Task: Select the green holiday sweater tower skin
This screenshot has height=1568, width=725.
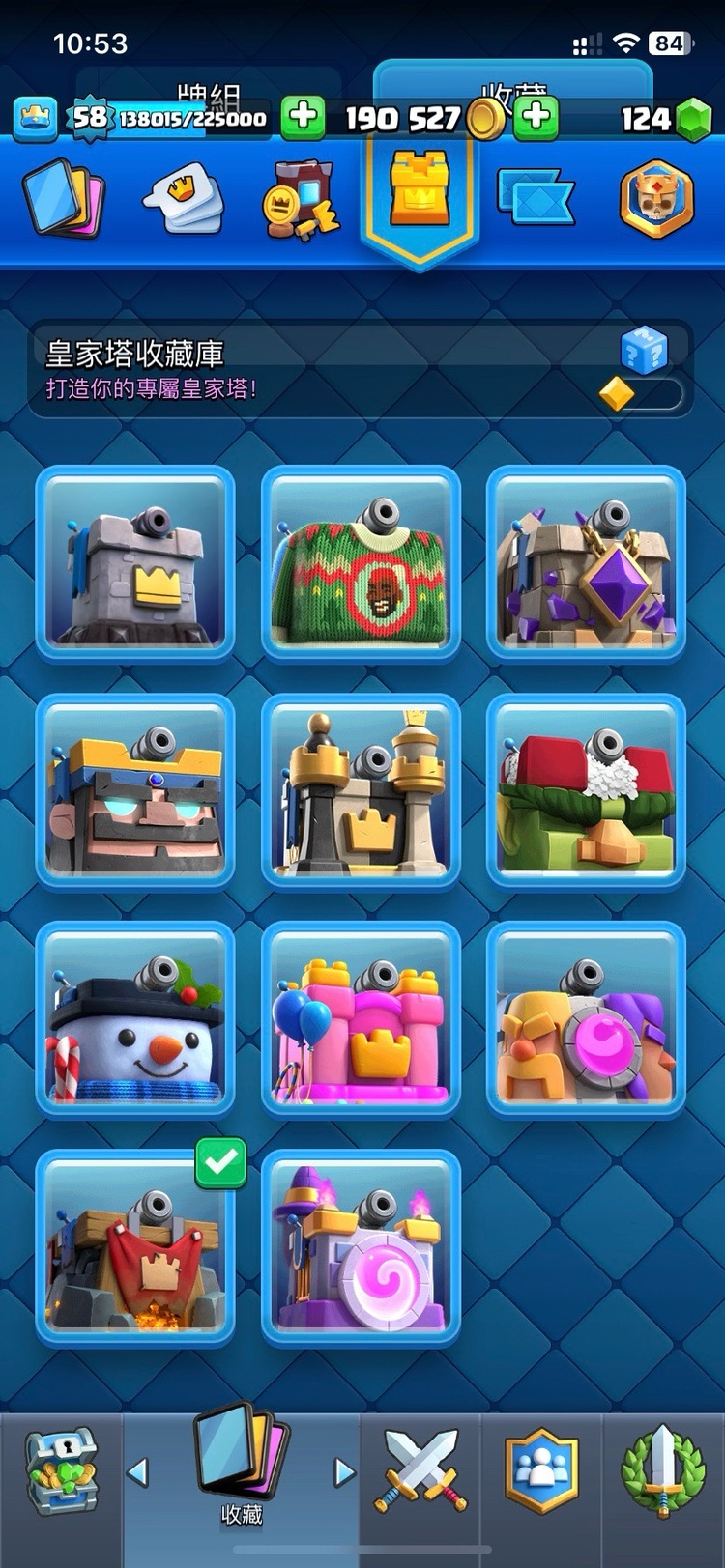Action: pos(361,563)
